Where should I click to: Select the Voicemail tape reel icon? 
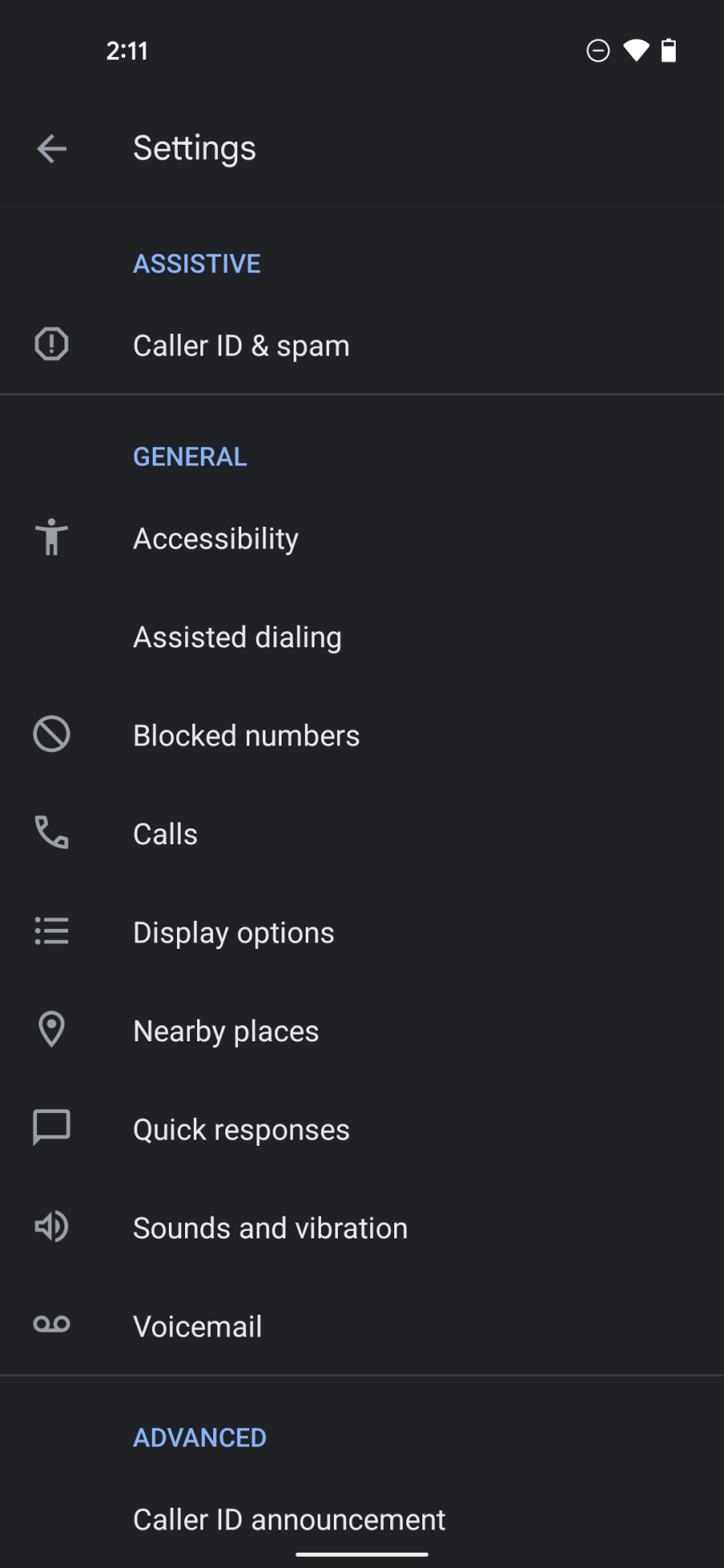(x=51, y=1325)
